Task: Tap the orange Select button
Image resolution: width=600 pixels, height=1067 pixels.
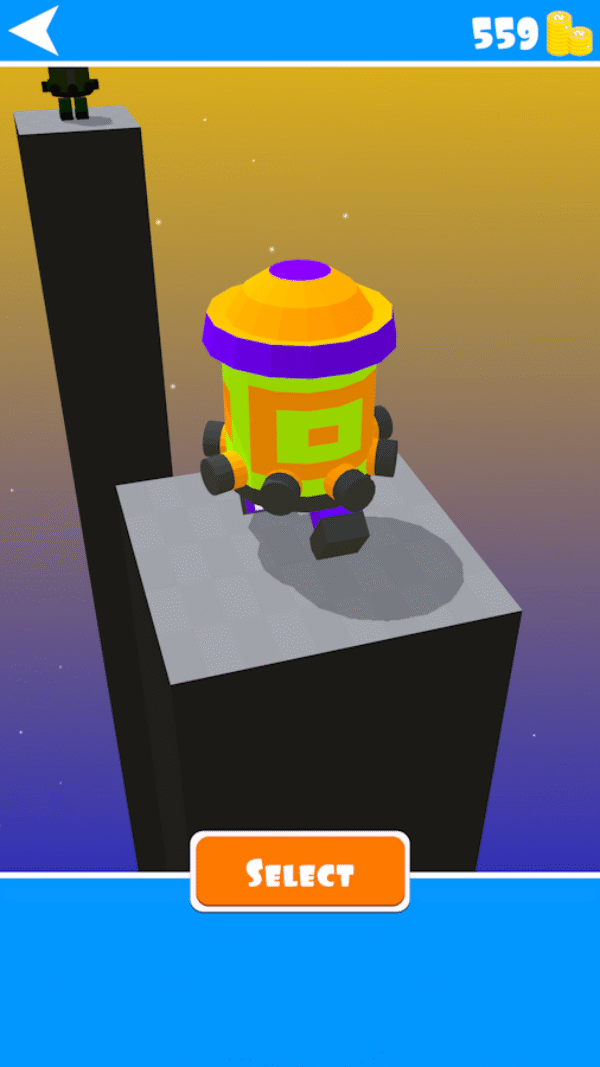Action: 300,872
